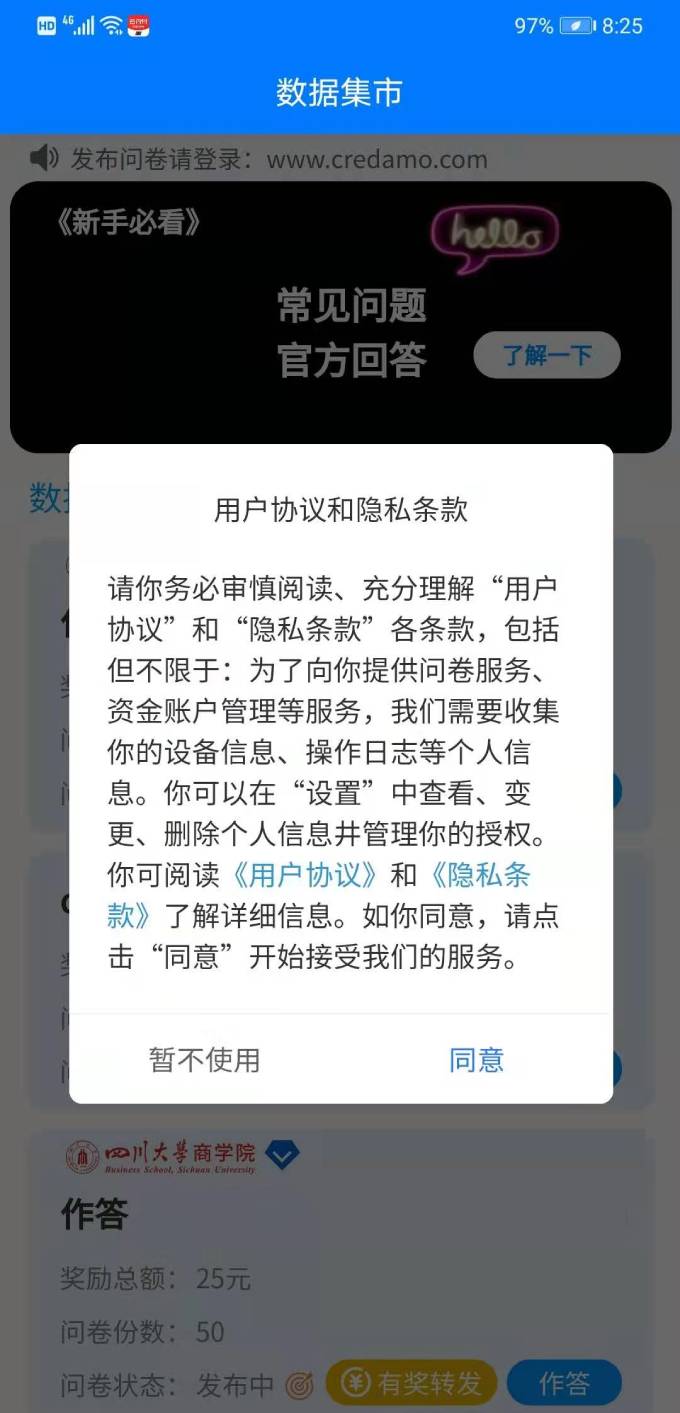680x1413 pixels.
Task: Open the 《用户协议》 link
Action: [304, 875]
